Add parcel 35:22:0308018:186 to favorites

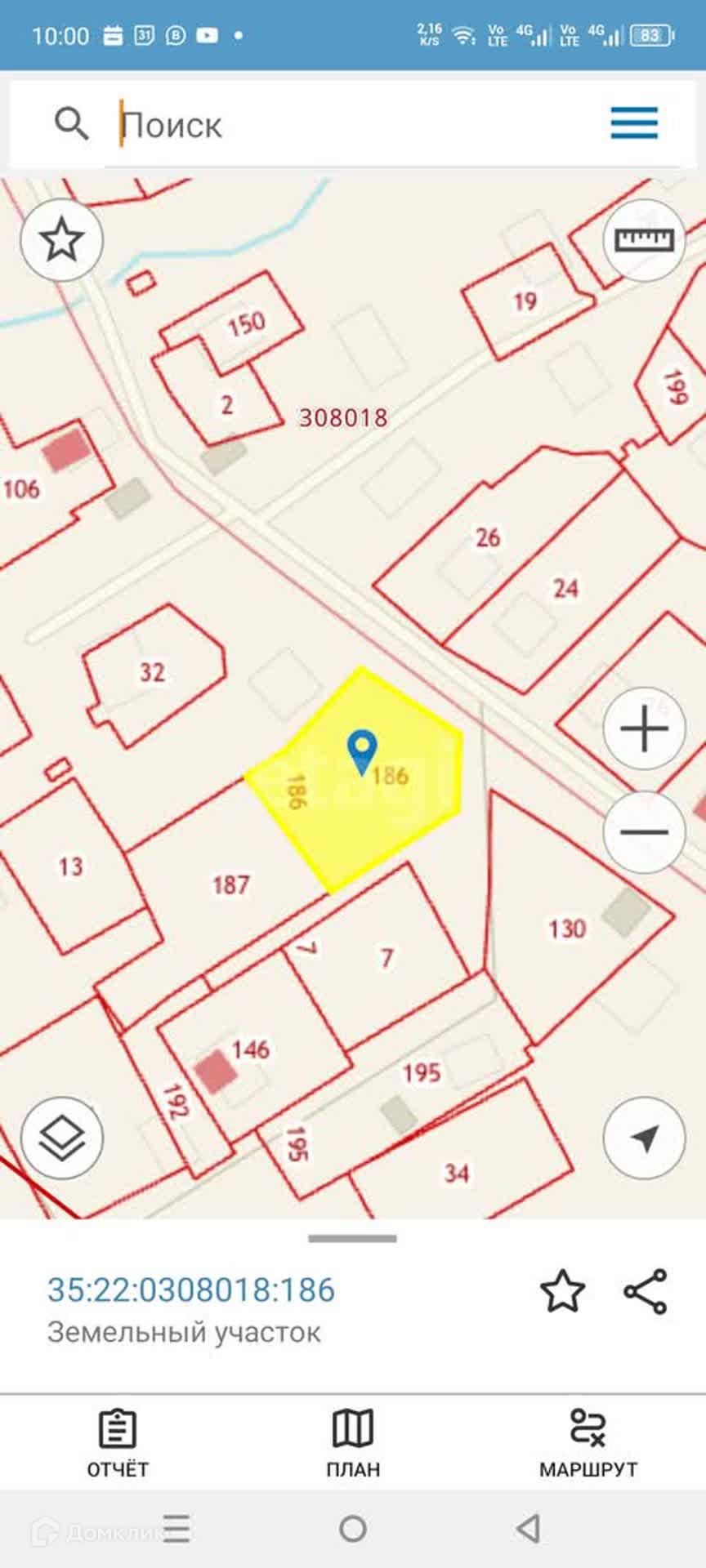(562, 1291)
